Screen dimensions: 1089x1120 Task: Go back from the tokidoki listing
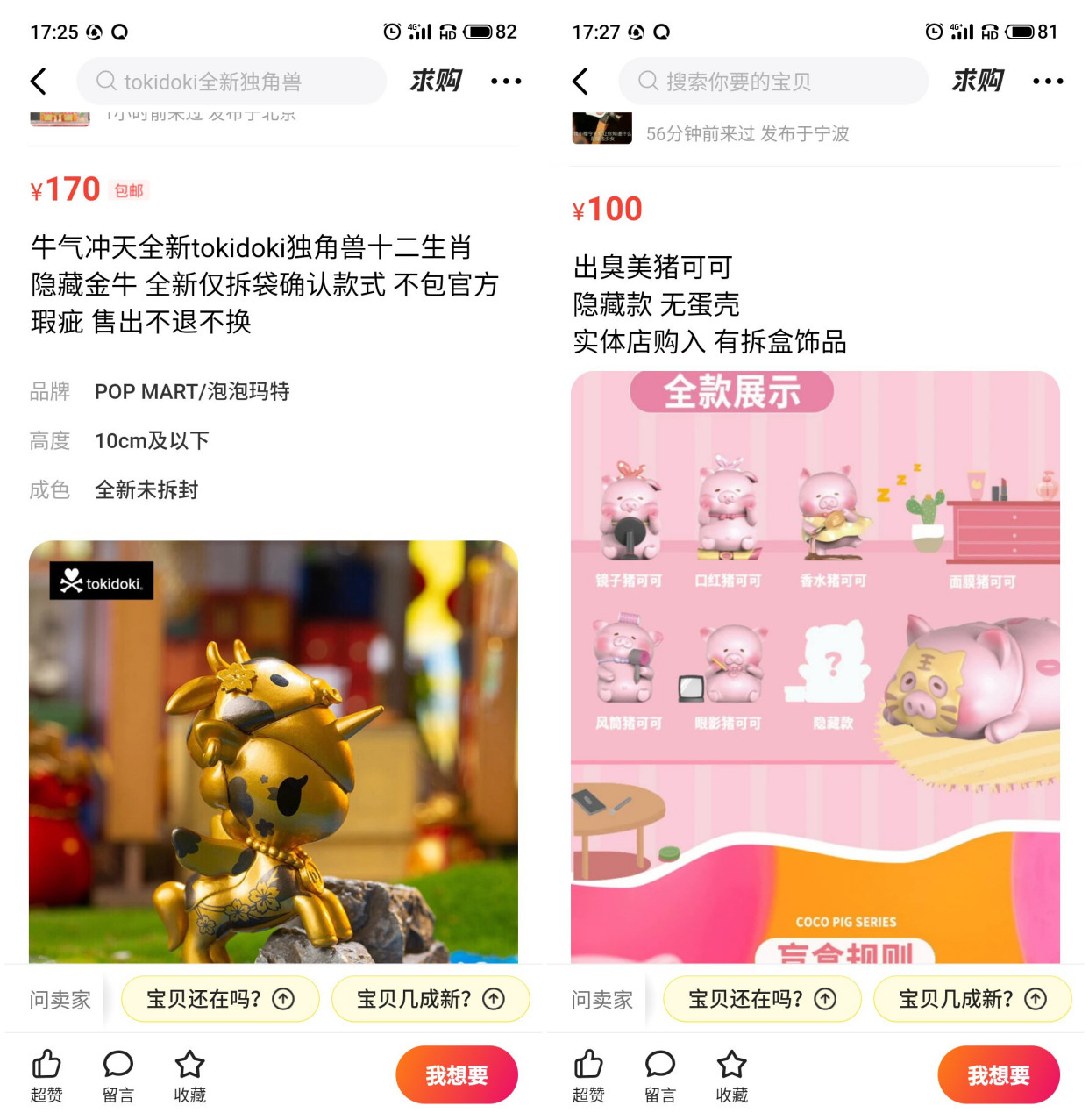(x=39, y=82)
